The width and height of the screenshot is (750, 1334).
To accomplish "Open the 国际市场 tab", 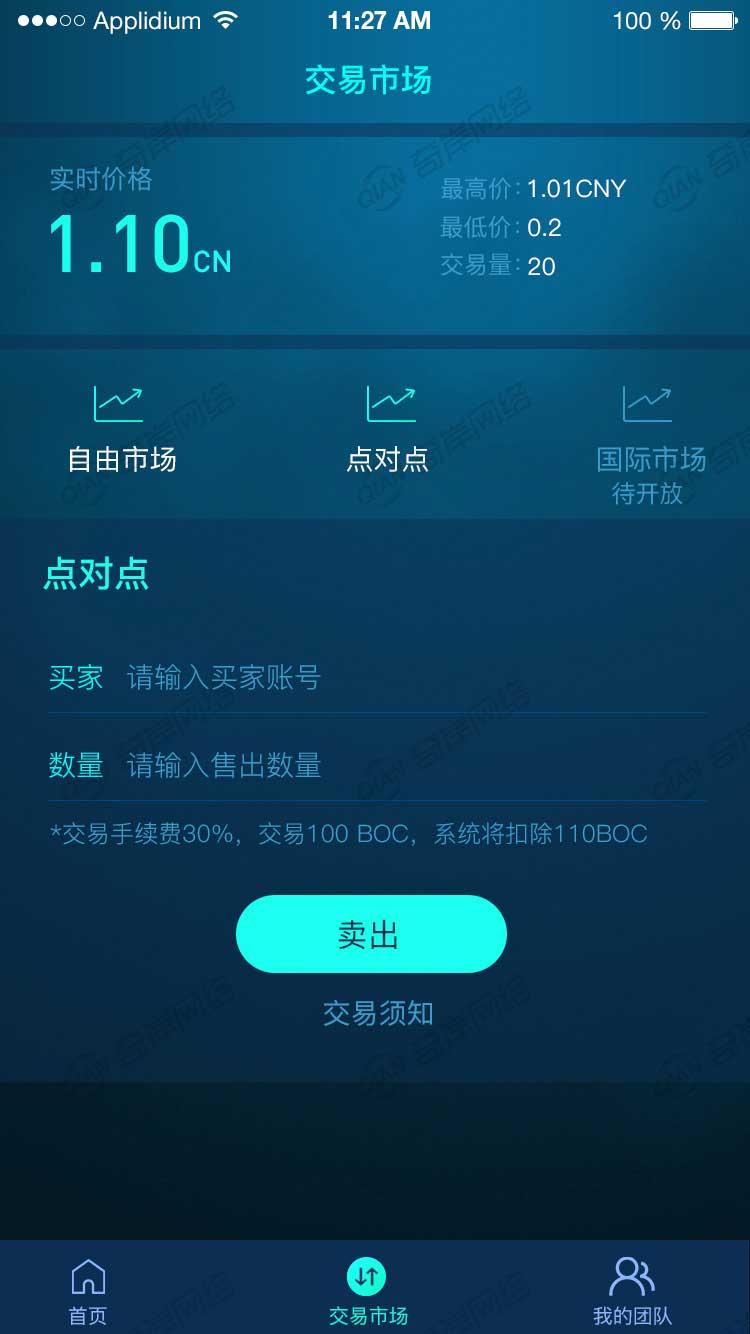I will [x=650, y=440].
